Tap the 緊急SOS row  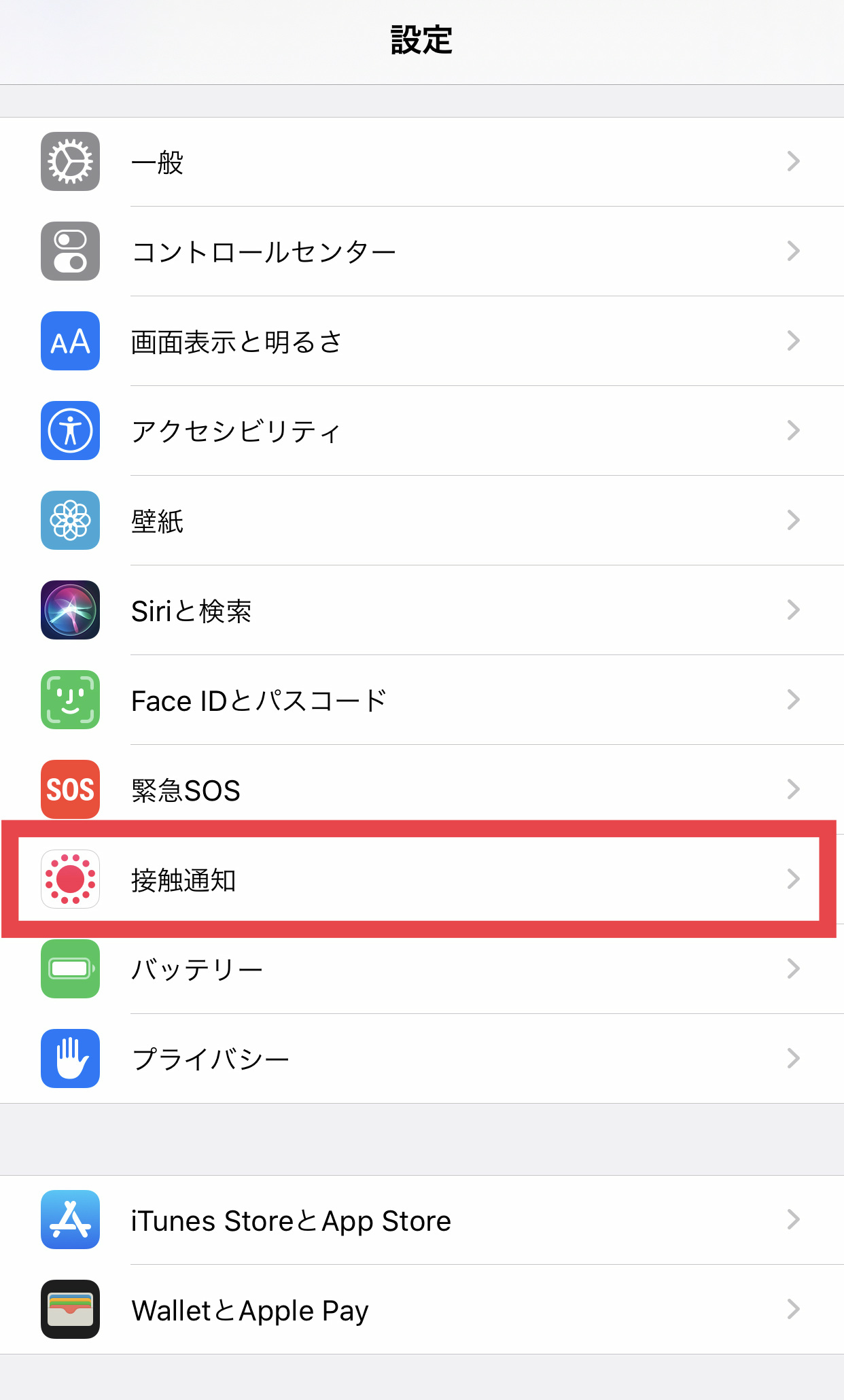pyautogui.click(x=422, y=790)
